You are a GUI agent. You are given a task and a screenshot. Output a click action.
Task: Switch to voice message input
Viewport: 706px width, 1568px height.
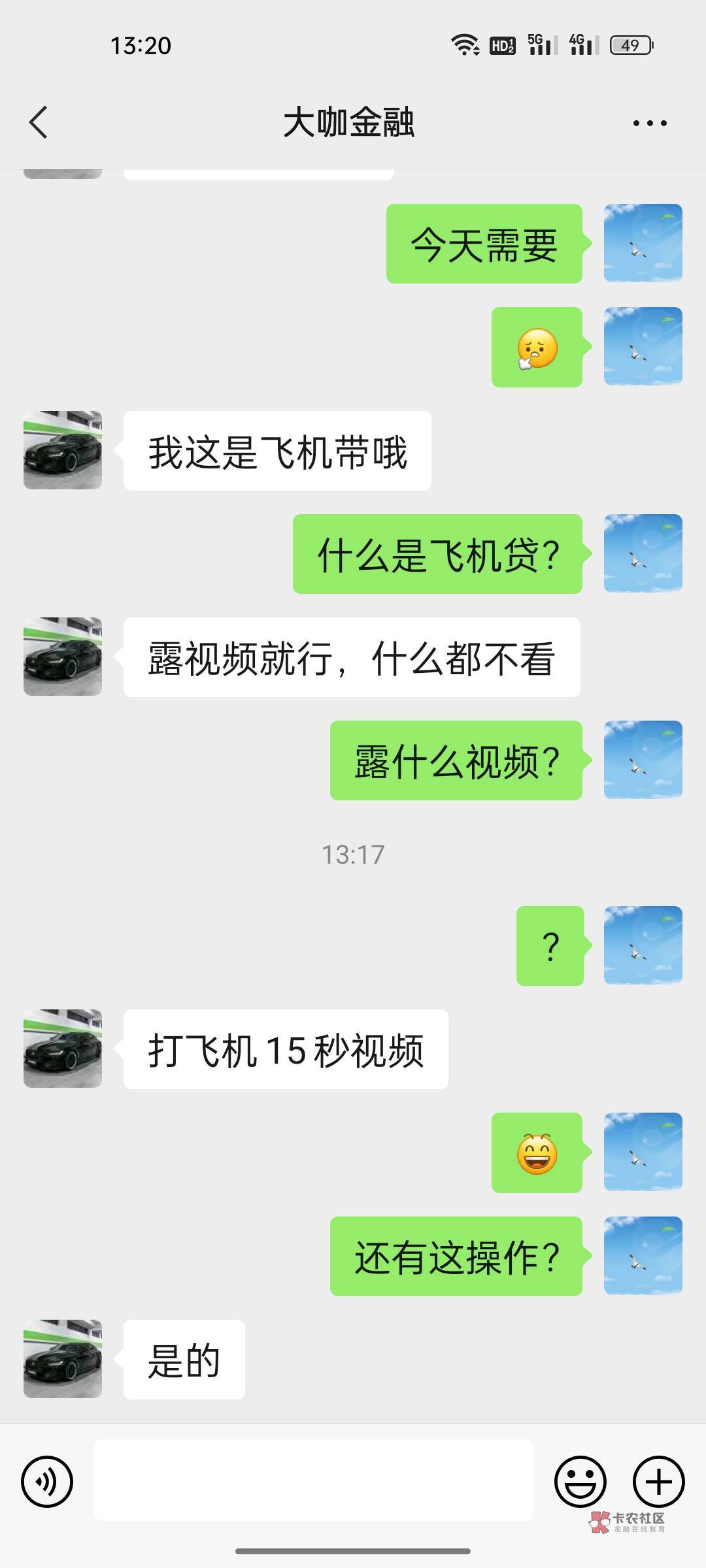[x=47, y=1481]
